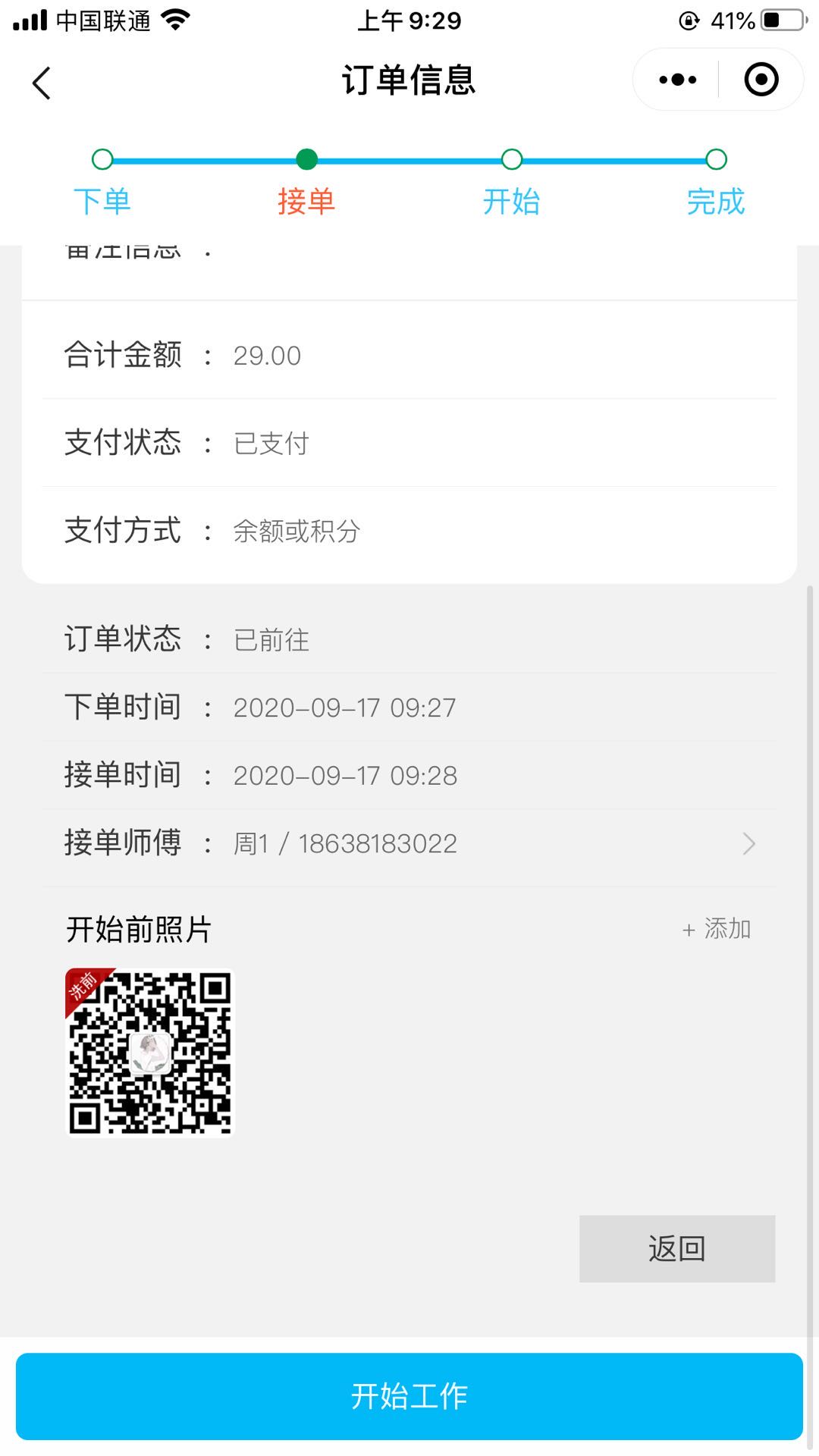
Task: Tap the battery indicator showing 41%
Action: tap(781, 20)
